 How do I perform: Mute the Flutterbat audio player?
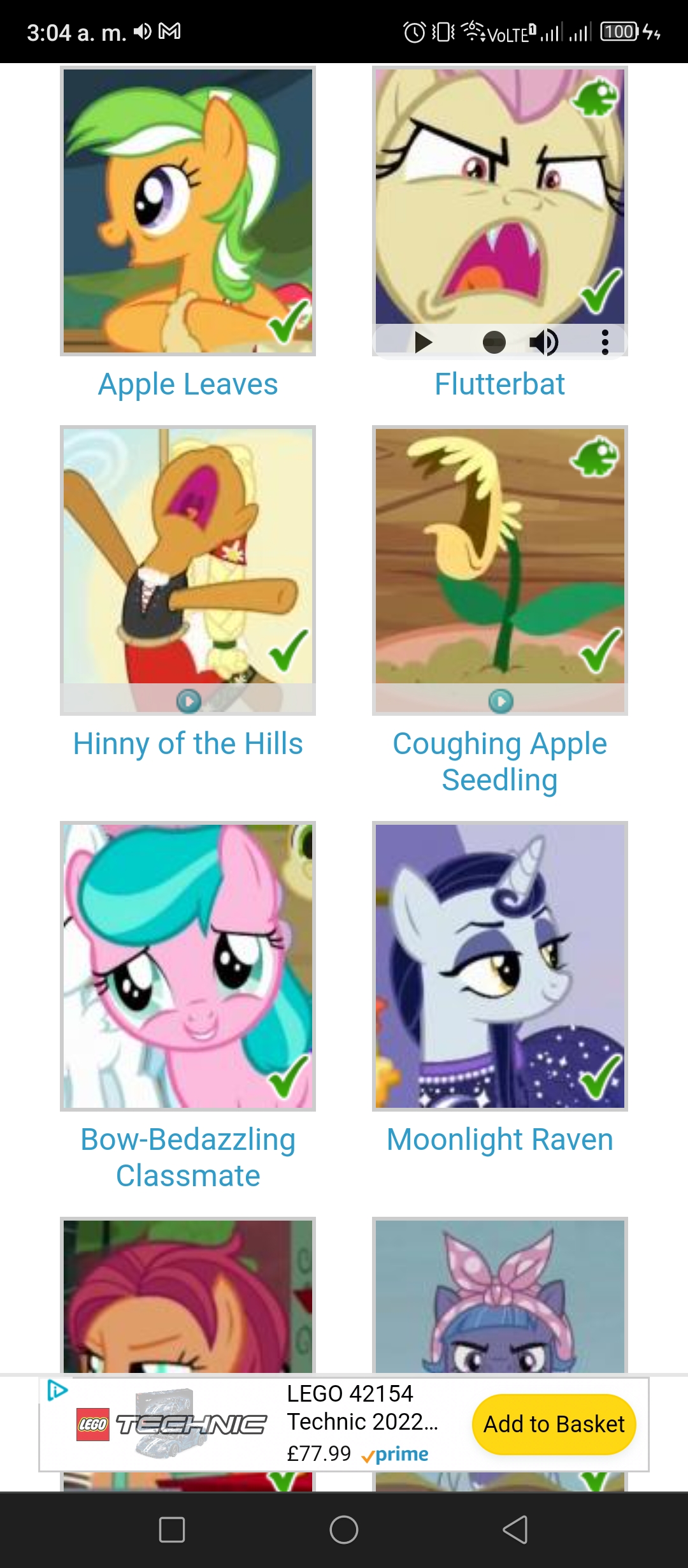pyautogui.click(x=543, y=342)
